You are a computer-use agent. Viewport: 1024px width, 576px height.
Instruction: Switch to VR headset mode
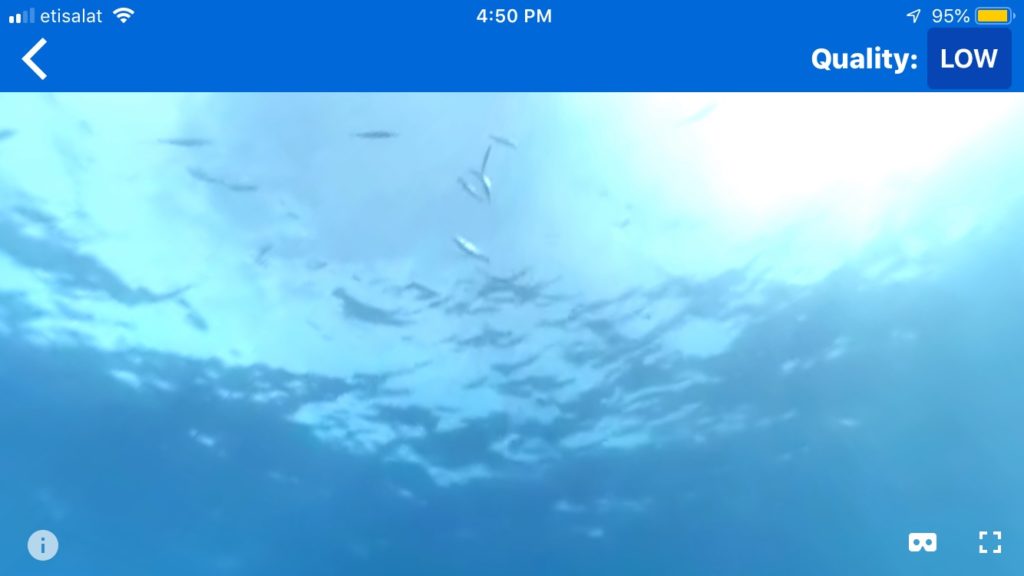coord(922,543)
